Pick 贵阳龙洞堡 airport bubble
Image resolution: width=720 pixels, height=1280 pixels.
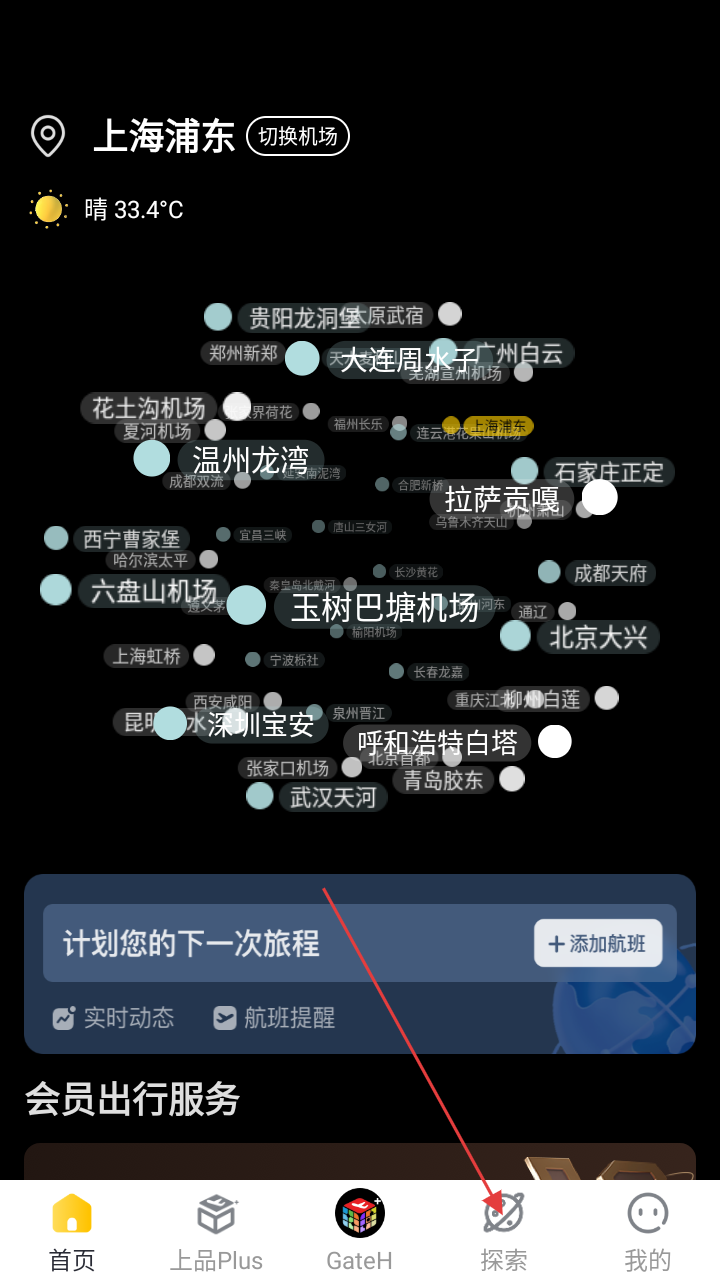(x=304, y=318)
